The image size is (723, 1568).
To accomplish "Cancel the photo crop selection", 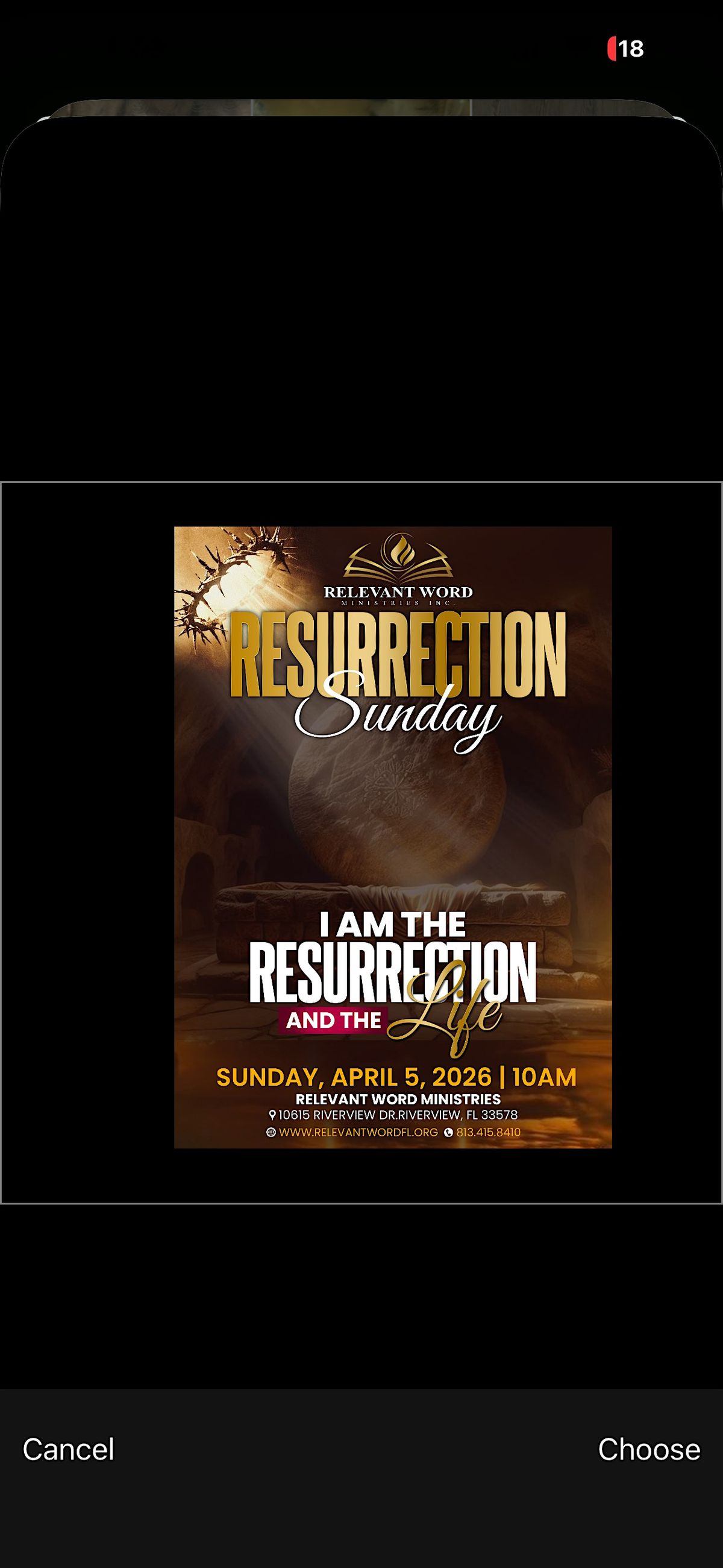I will tap(68, 1449).
